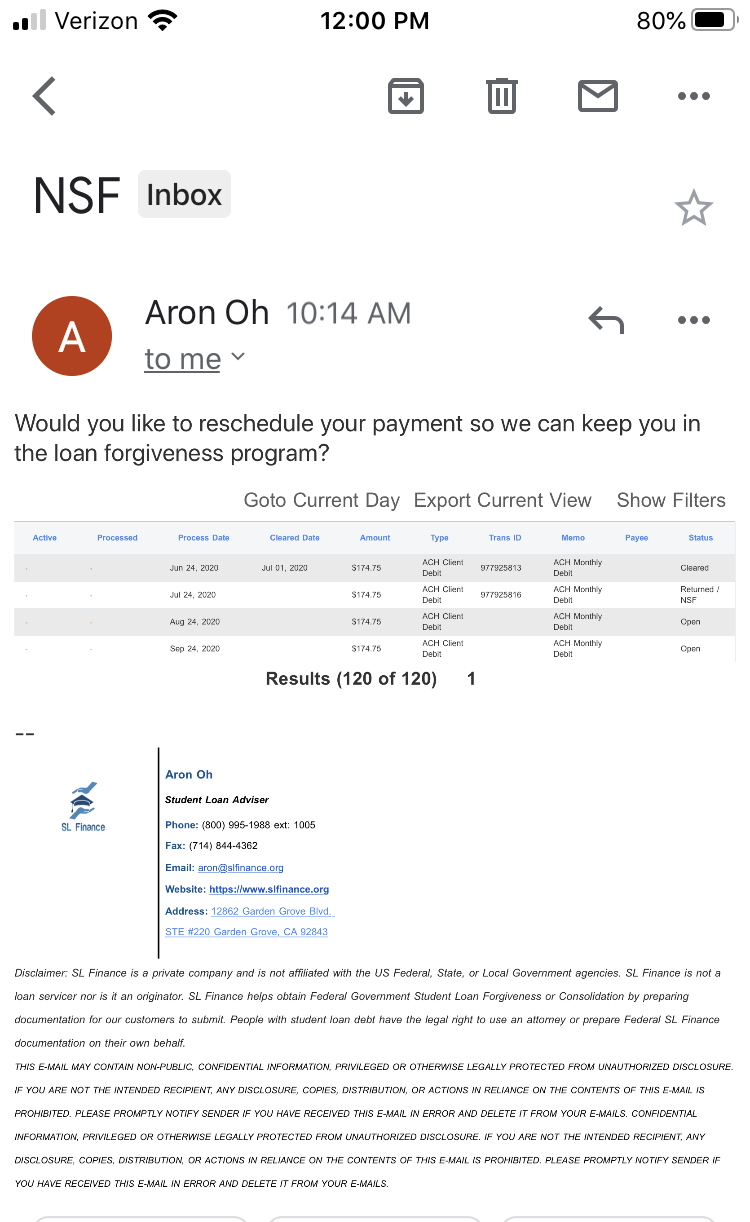Star the NSF email

[694, 209]
